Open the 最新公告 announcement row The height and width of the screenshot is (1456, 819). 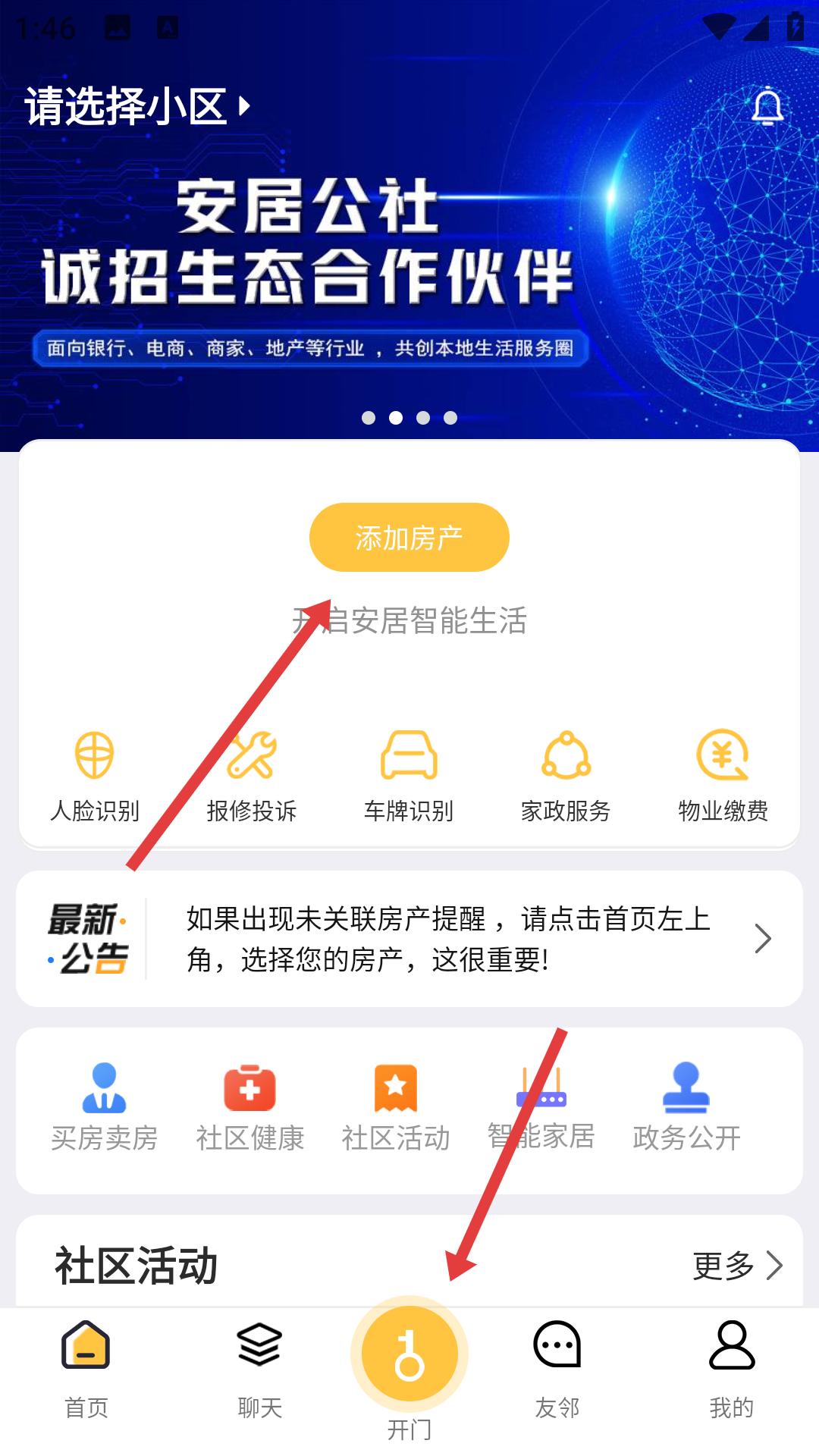(409, 939)
